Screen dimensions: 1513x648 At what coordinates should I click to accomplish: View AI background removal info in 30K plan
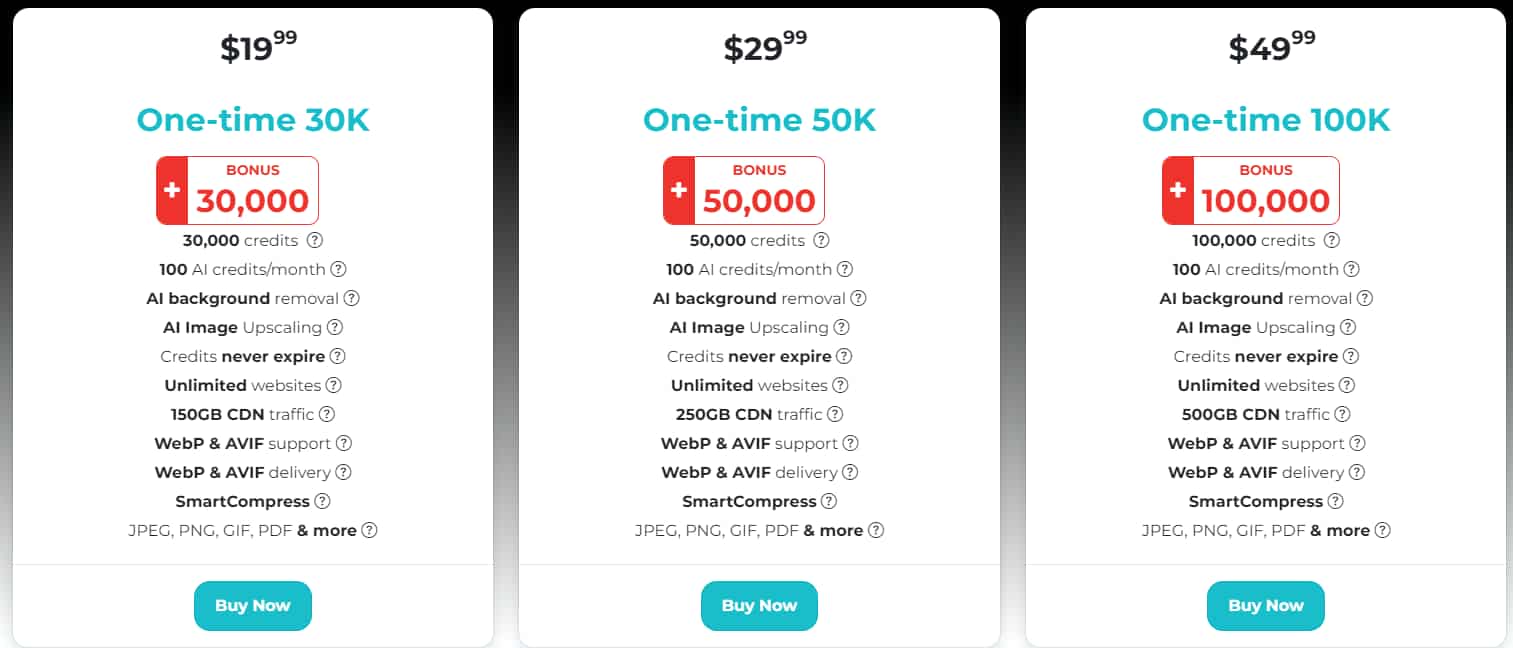tap(351, 298)
